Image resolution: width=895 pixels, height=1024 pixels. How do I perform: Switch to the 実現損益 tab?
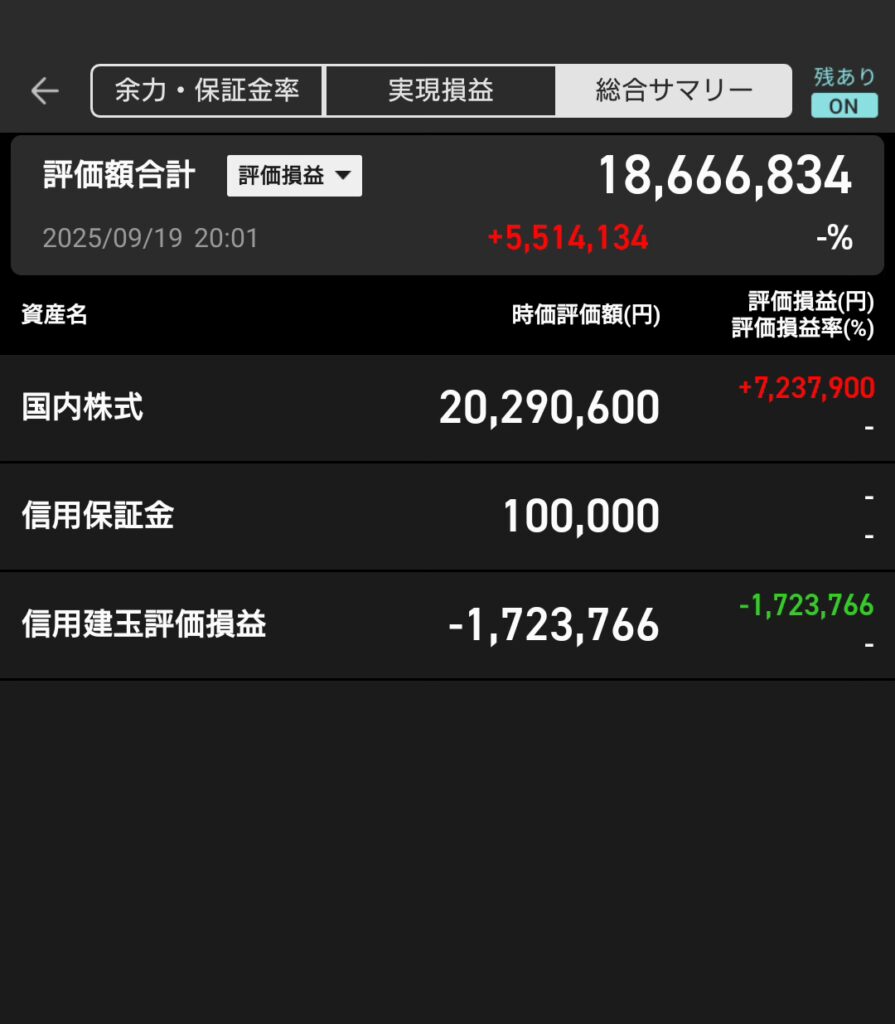point(440,91)
